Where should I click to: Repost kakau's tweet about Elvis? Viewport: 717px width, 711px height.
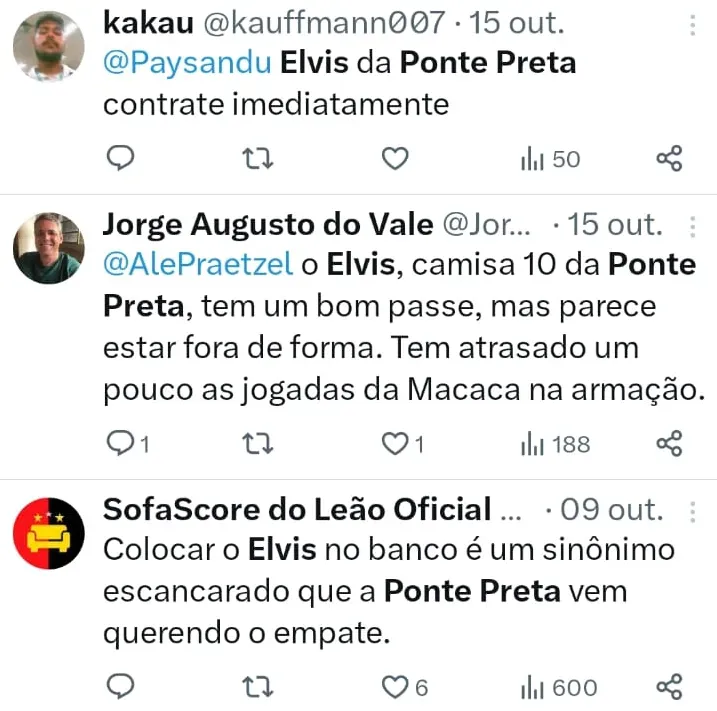pos(258,158)
